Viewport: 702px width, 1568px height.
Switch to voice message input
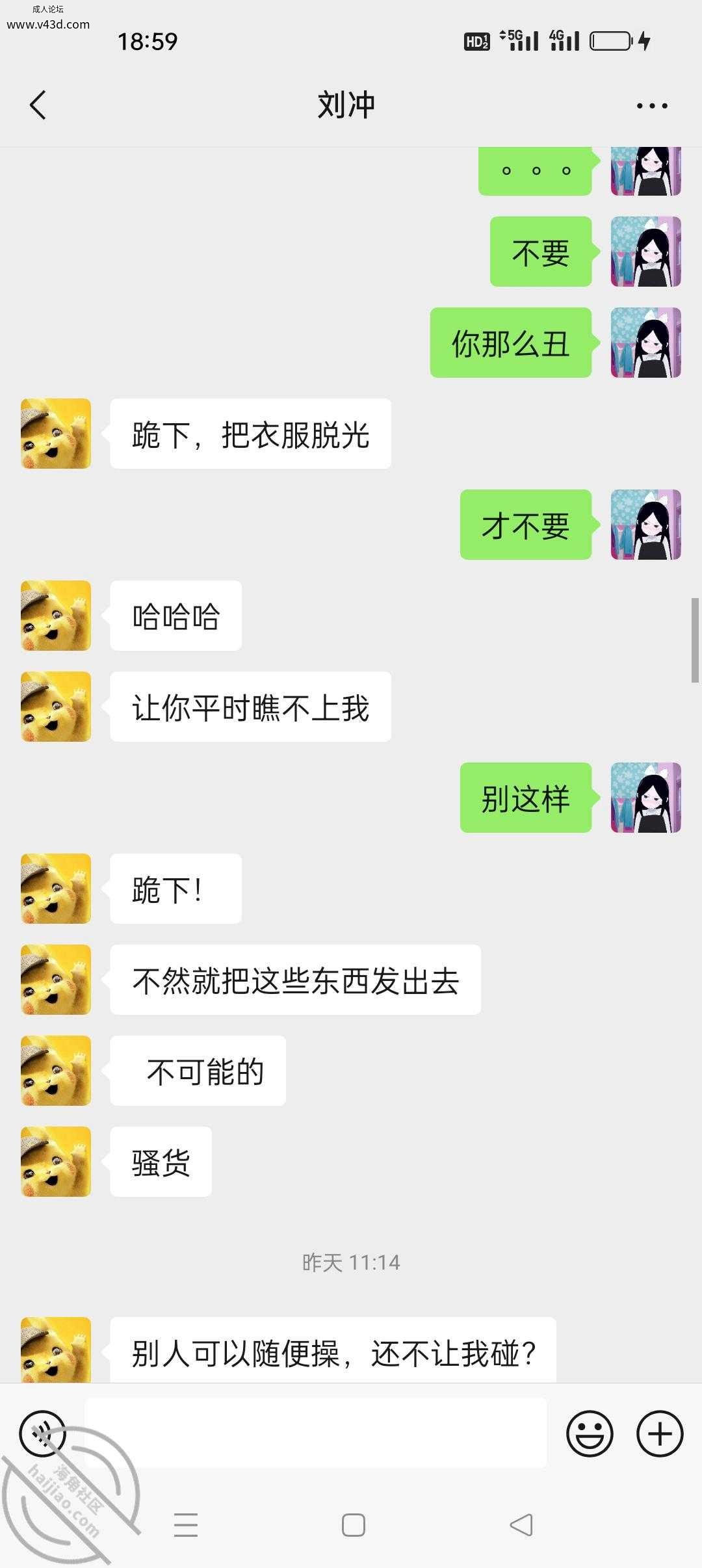click(x=43, y=1433)
